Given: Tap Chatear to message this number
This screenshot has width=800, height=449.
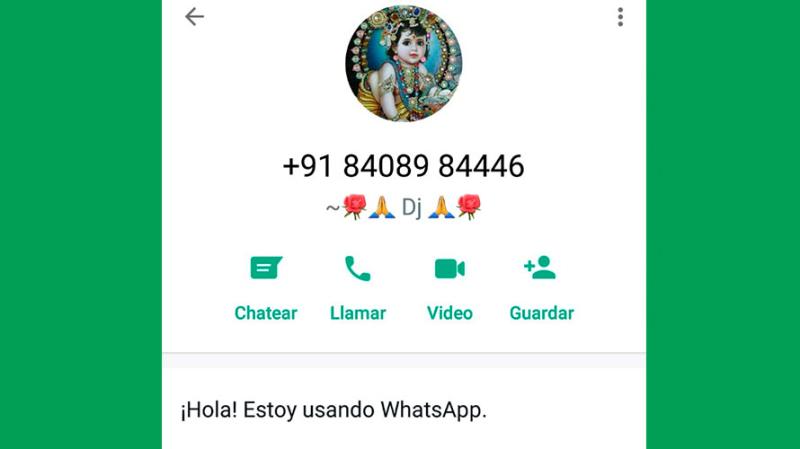Looking at the screenshot, I should [266, 288].
